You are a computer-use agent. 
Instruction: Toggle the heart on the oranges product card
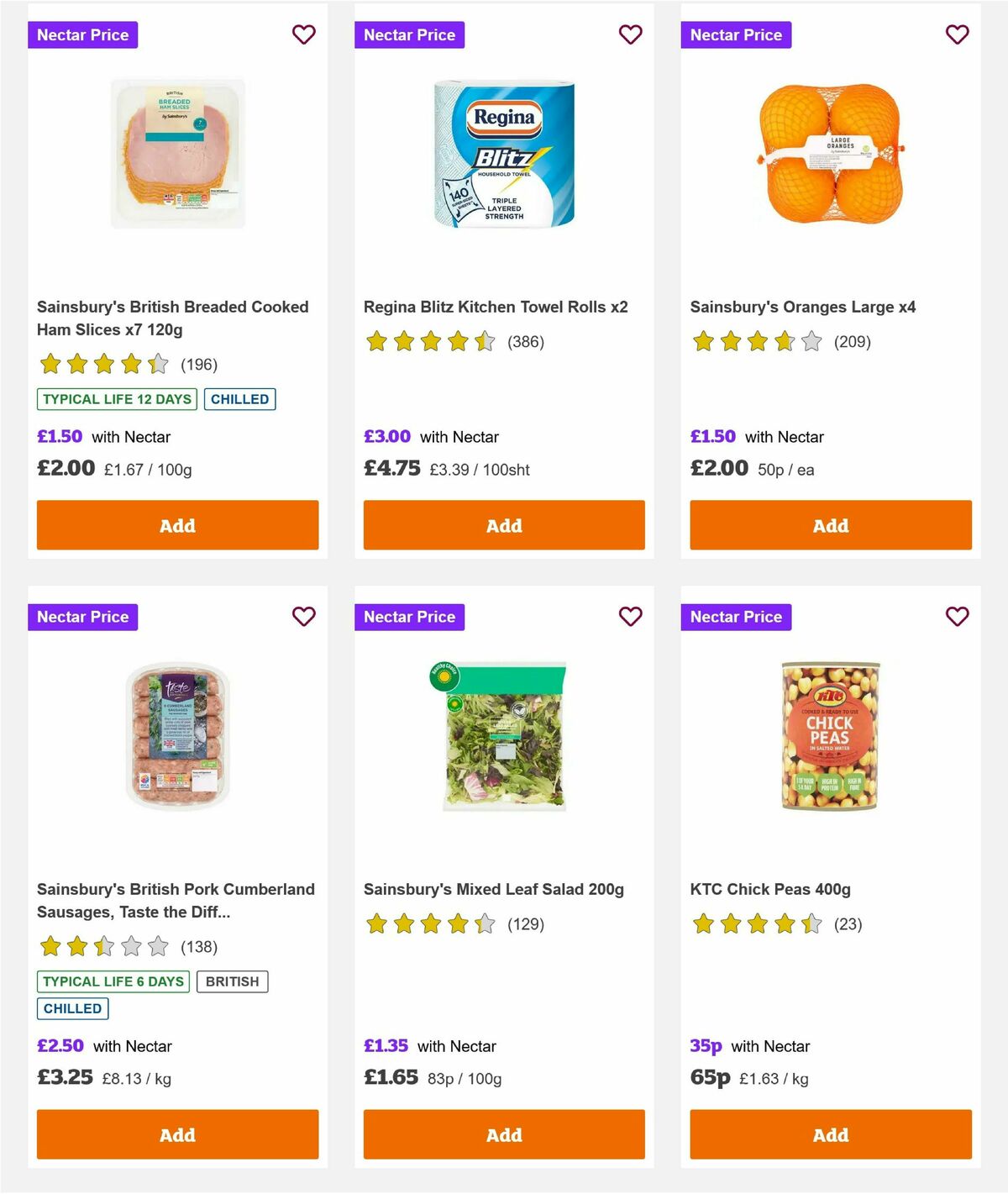pos(957,34)
